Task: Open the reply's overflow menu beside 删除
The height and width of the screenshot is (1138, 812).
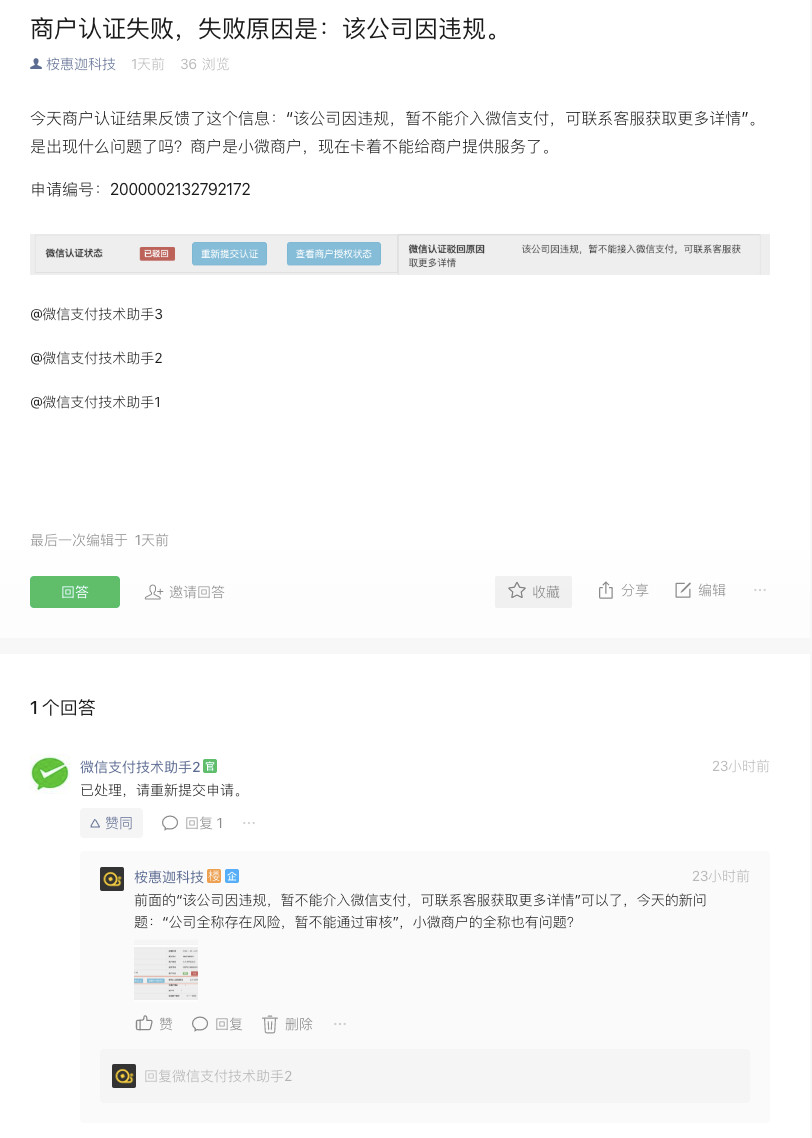Action: point(340,1024)
